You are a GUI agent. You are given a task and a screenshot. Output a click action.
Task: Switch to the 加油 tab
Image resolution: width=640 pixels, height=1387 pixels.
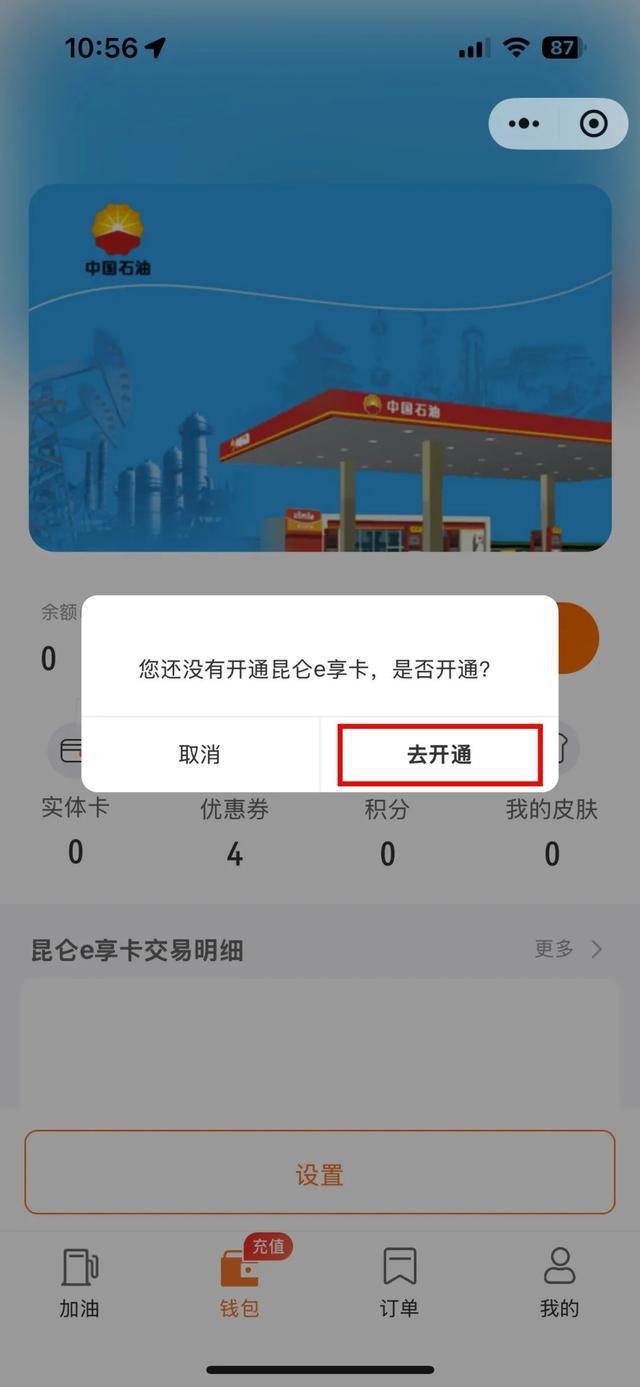[x=79, y=1282]
